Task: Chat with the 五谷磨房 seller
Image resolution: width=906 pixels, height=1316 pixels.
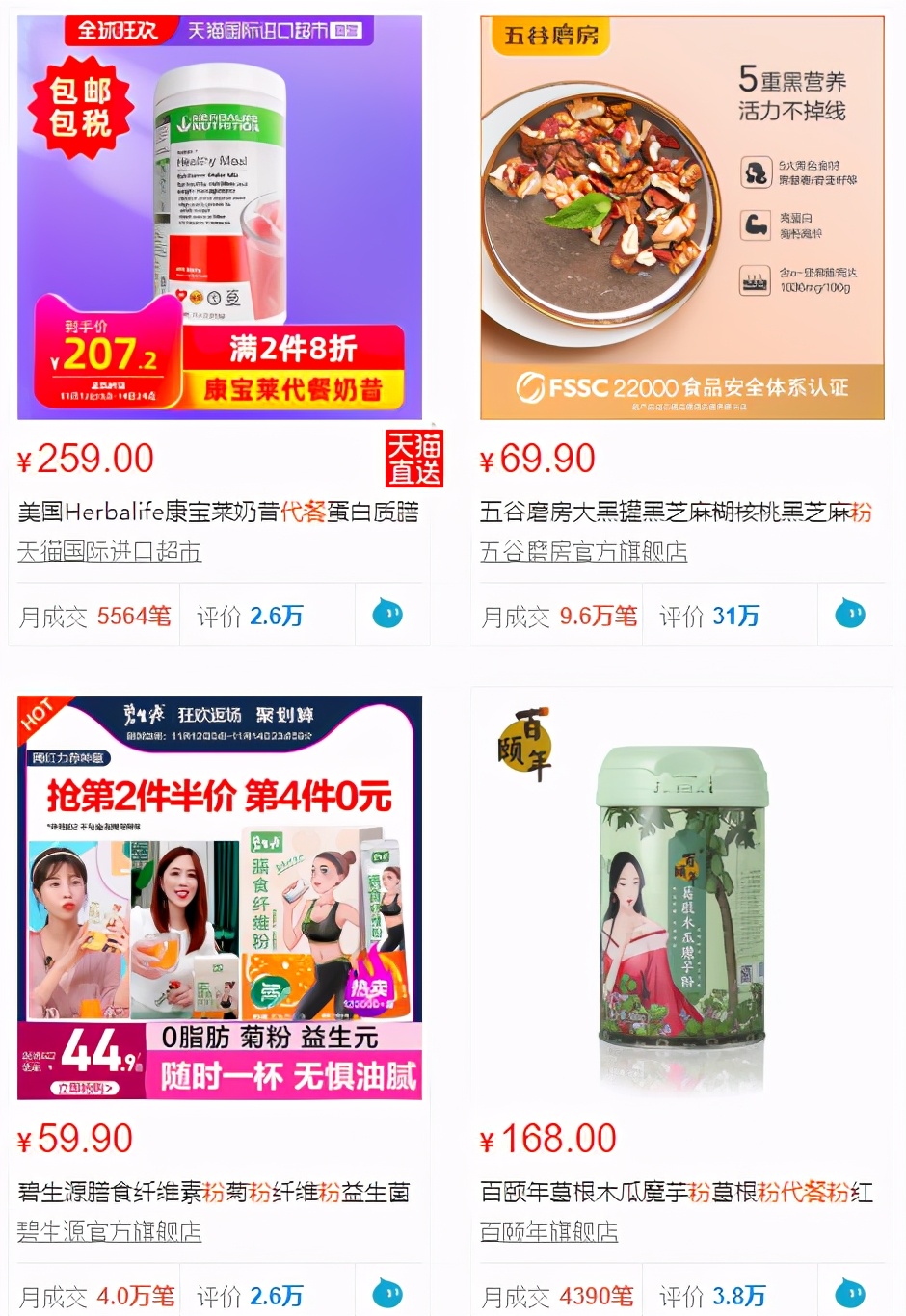Action: [850, 614]
